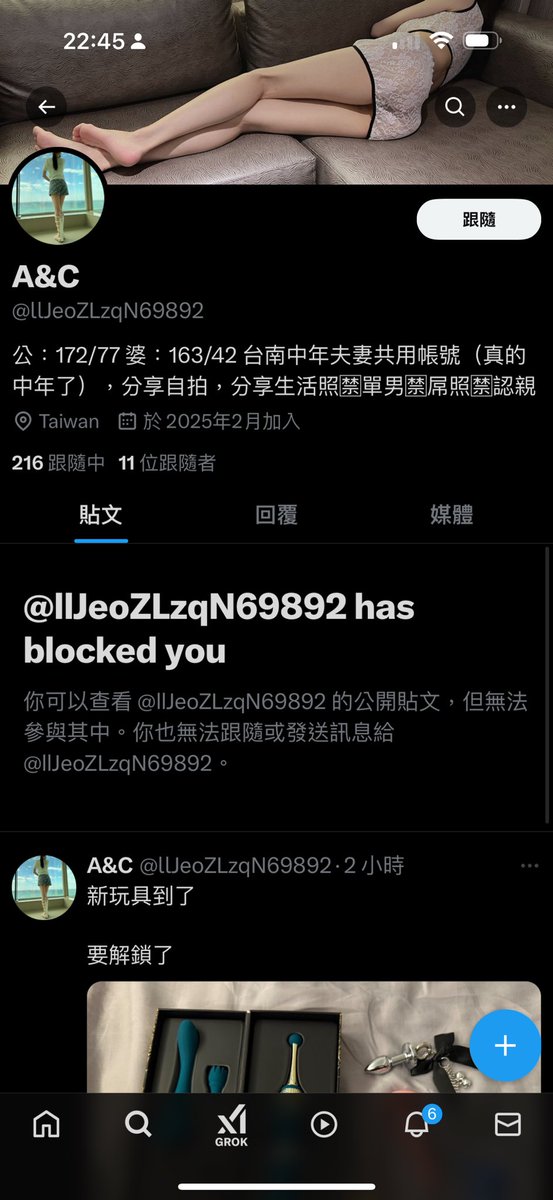Screen dimensions: 553x1200
Task: Open Grok from the bottom bar
Action: [231, 1127]
